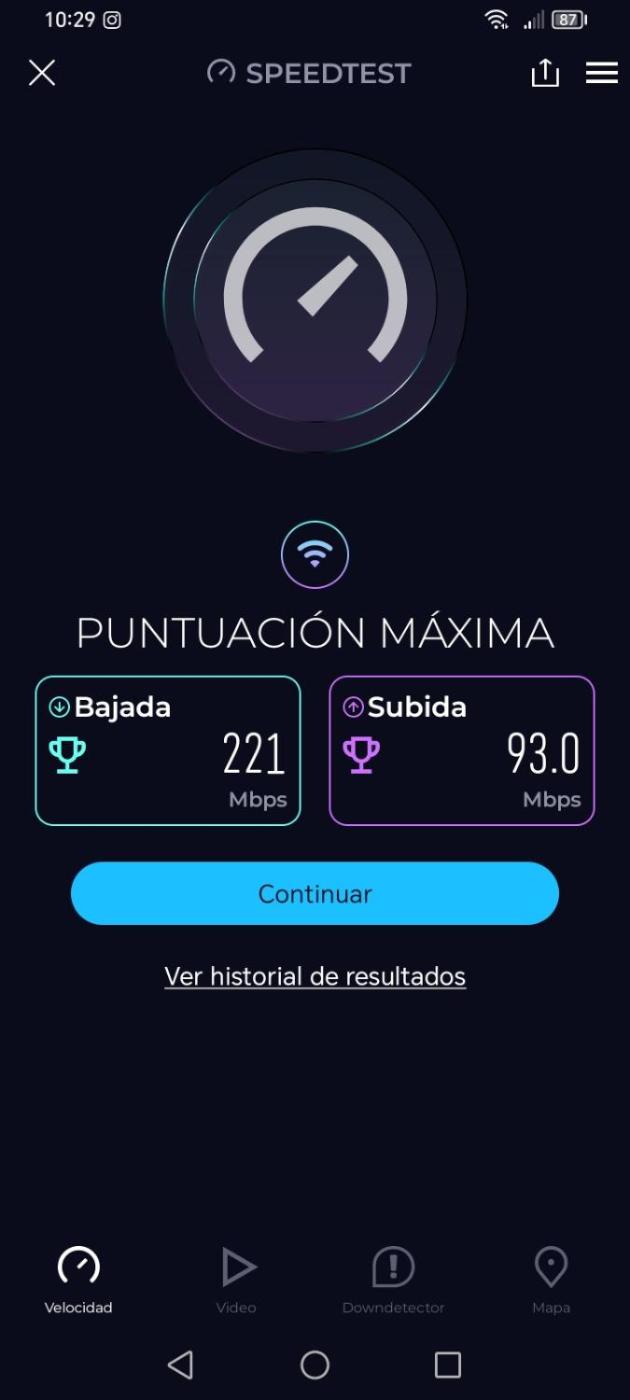
Task: Close the results screen with the X
Action: point(42,72)
